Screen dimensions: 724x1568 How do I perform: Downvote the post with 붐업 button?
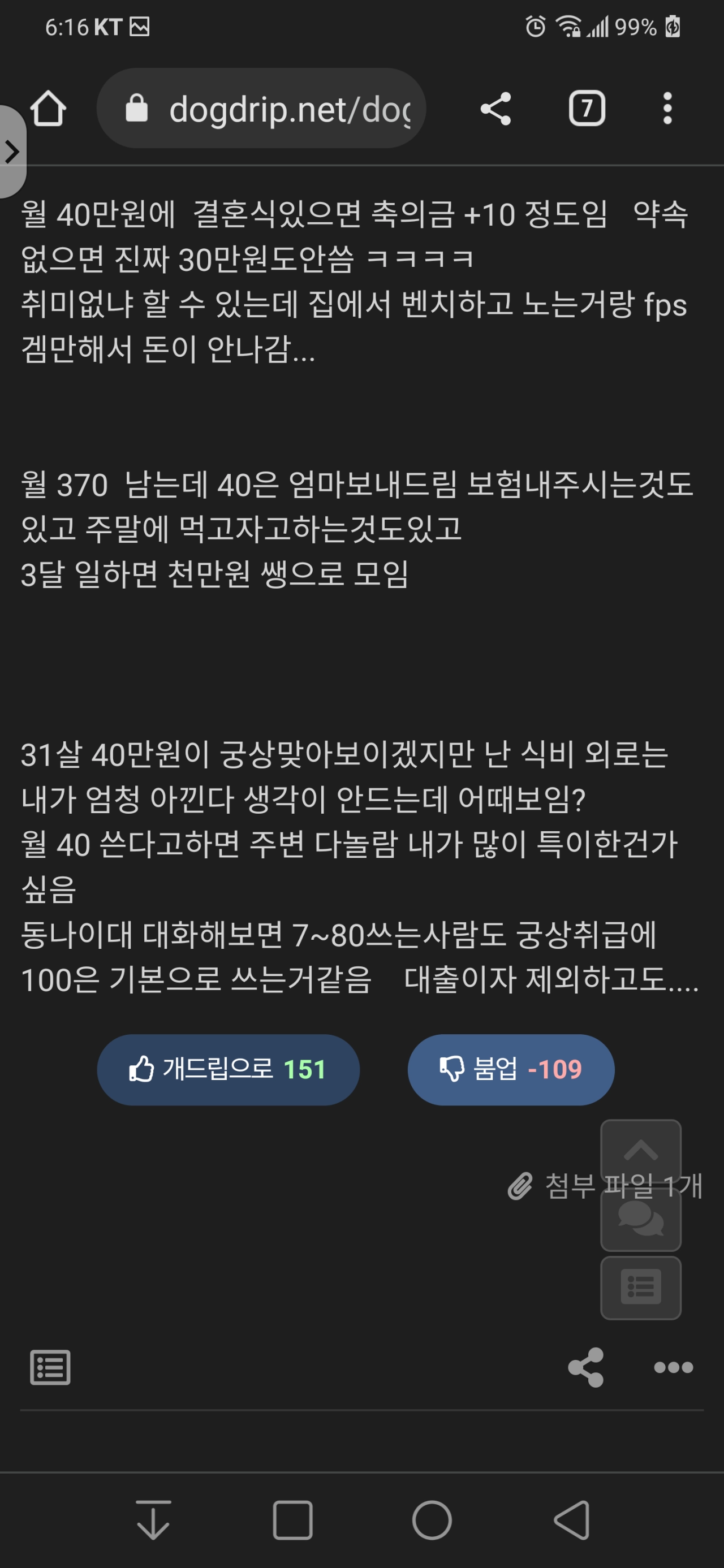tap(510, 1069)
